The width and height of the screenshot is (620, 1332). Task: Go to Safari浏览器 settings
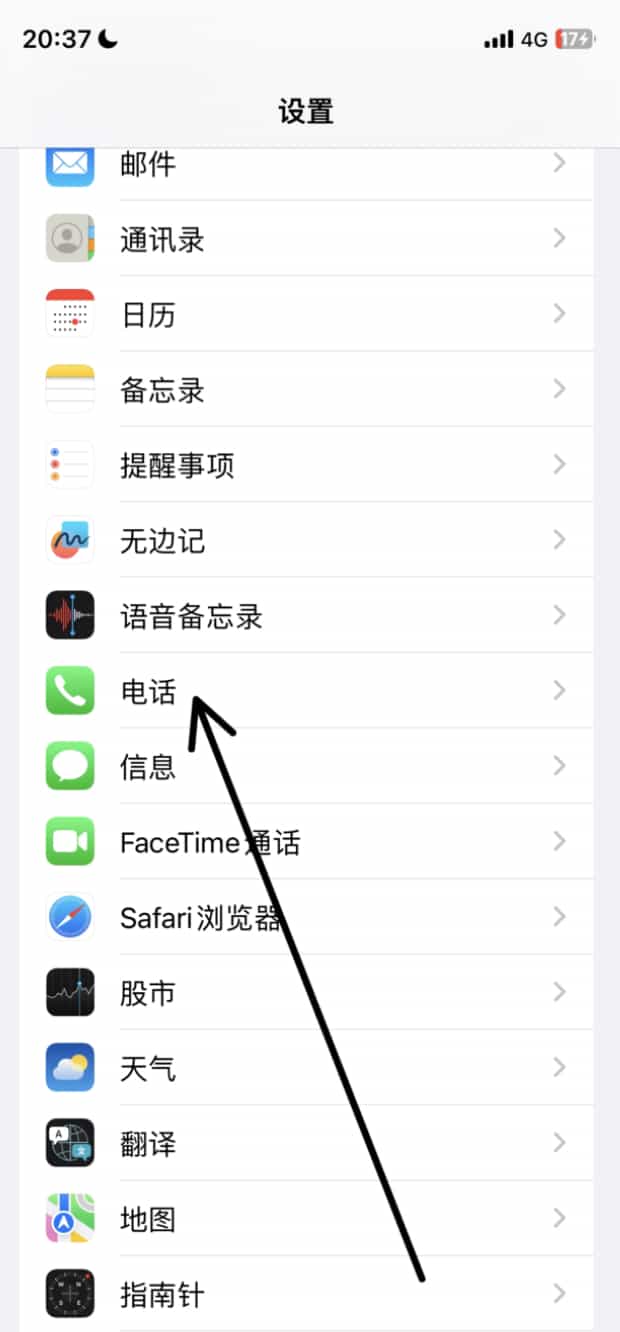(306, 917)
